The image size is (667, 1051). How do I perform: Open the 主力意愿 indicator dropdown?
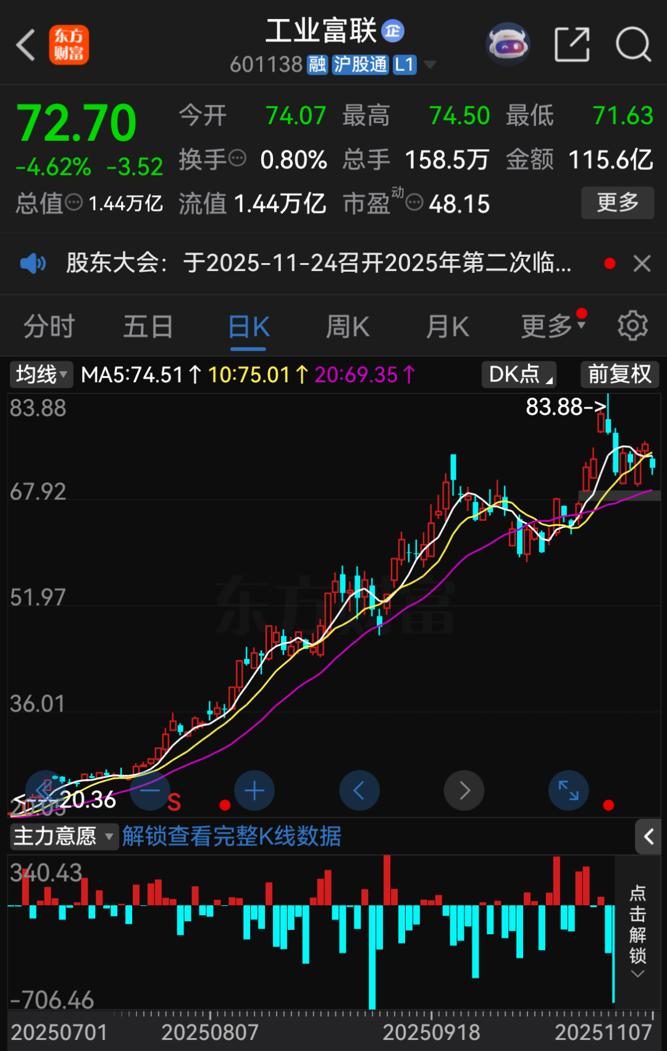[64, 836]
